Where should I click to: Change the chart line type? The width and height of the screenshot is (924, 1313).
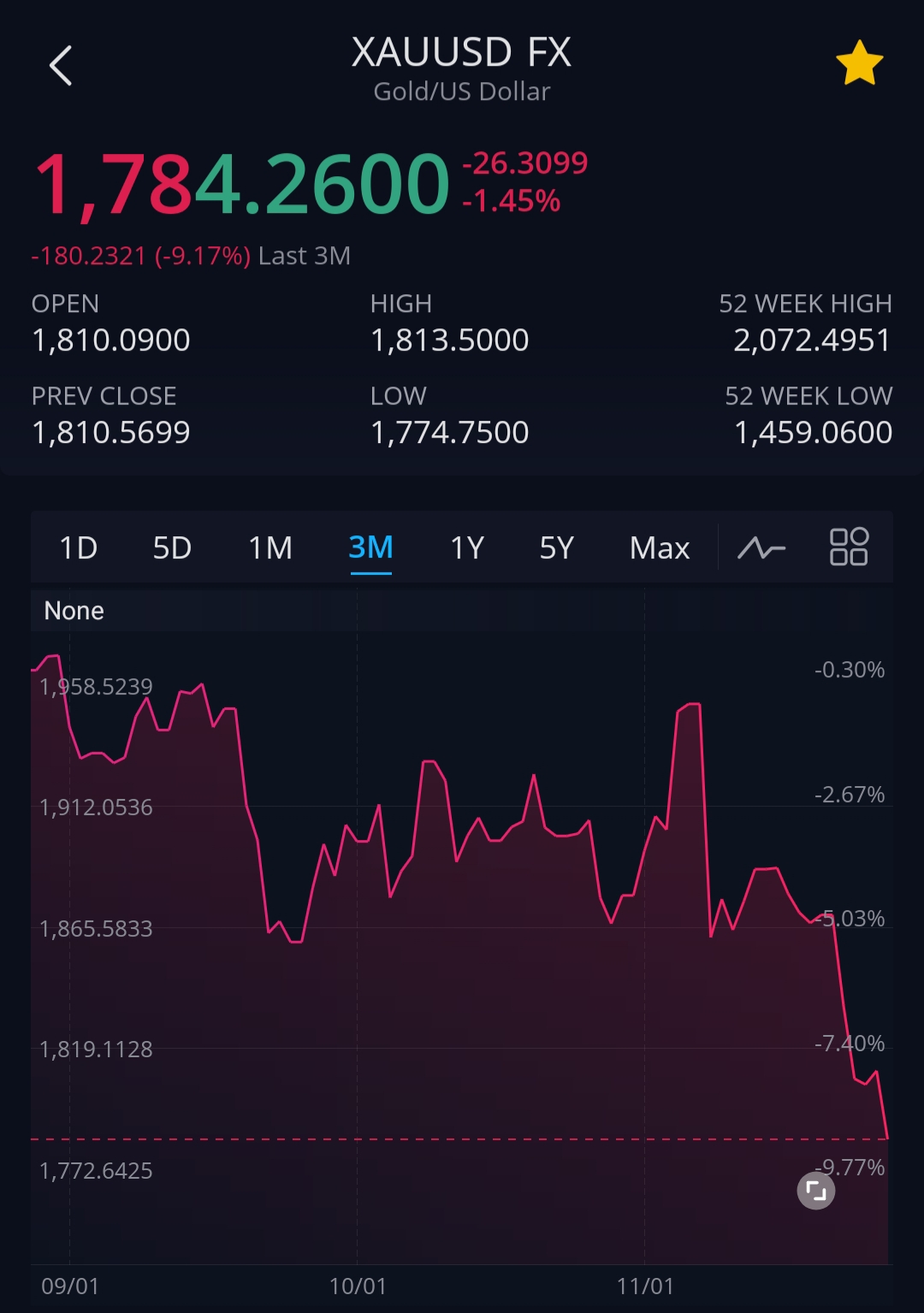point(761,547)
